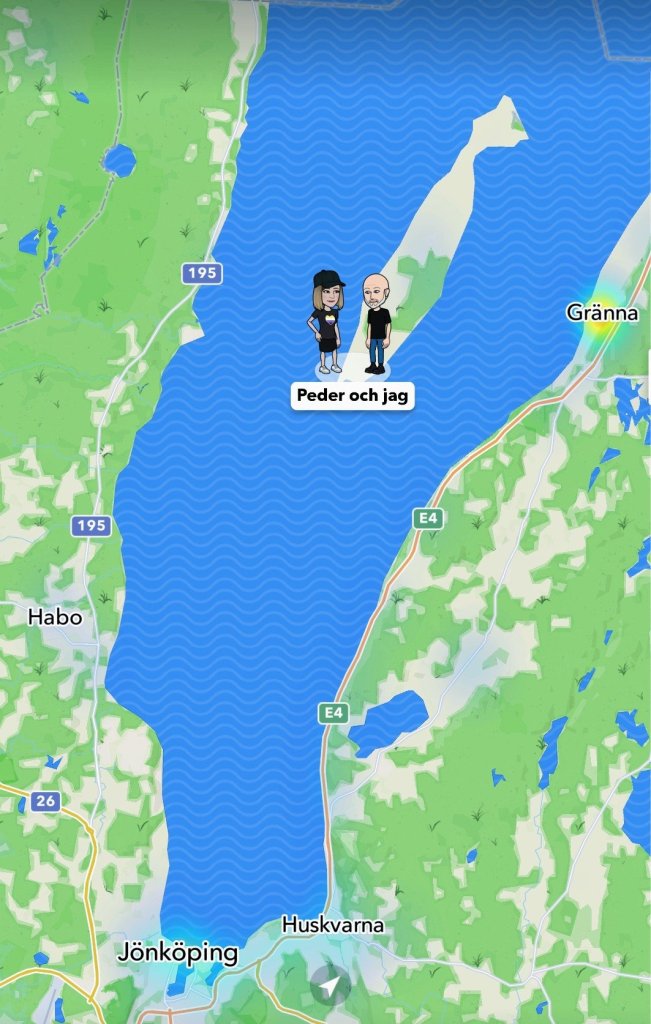Center the map with the location arrow
The height and width of the screenshot is (1024, 651).
pos(330,986)
